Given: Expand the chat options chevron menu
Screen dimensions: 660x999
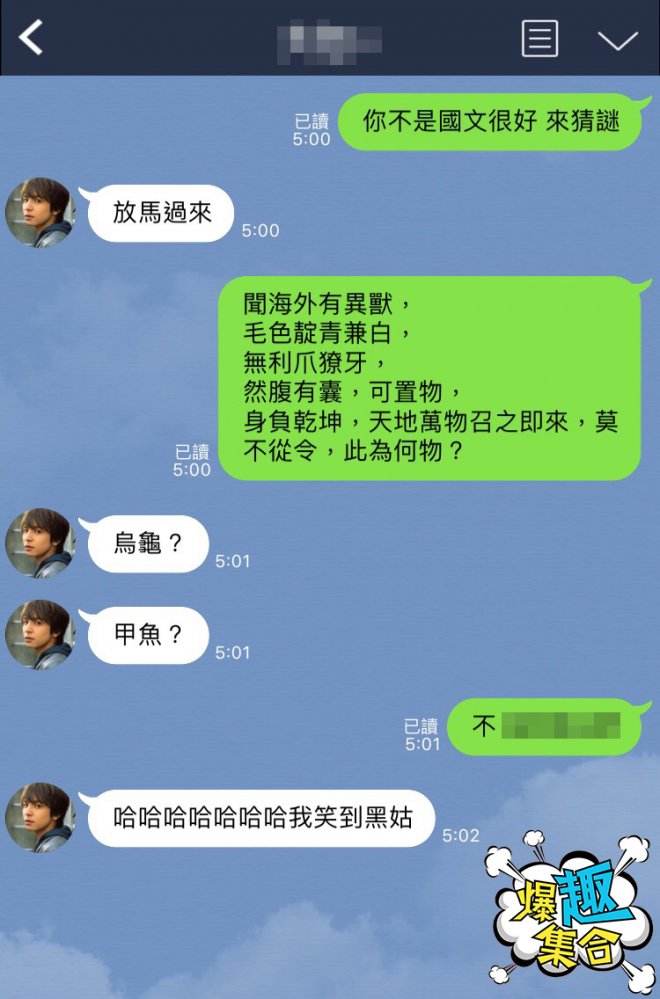Looking at the screenshot, I should [x=617, y=39].
